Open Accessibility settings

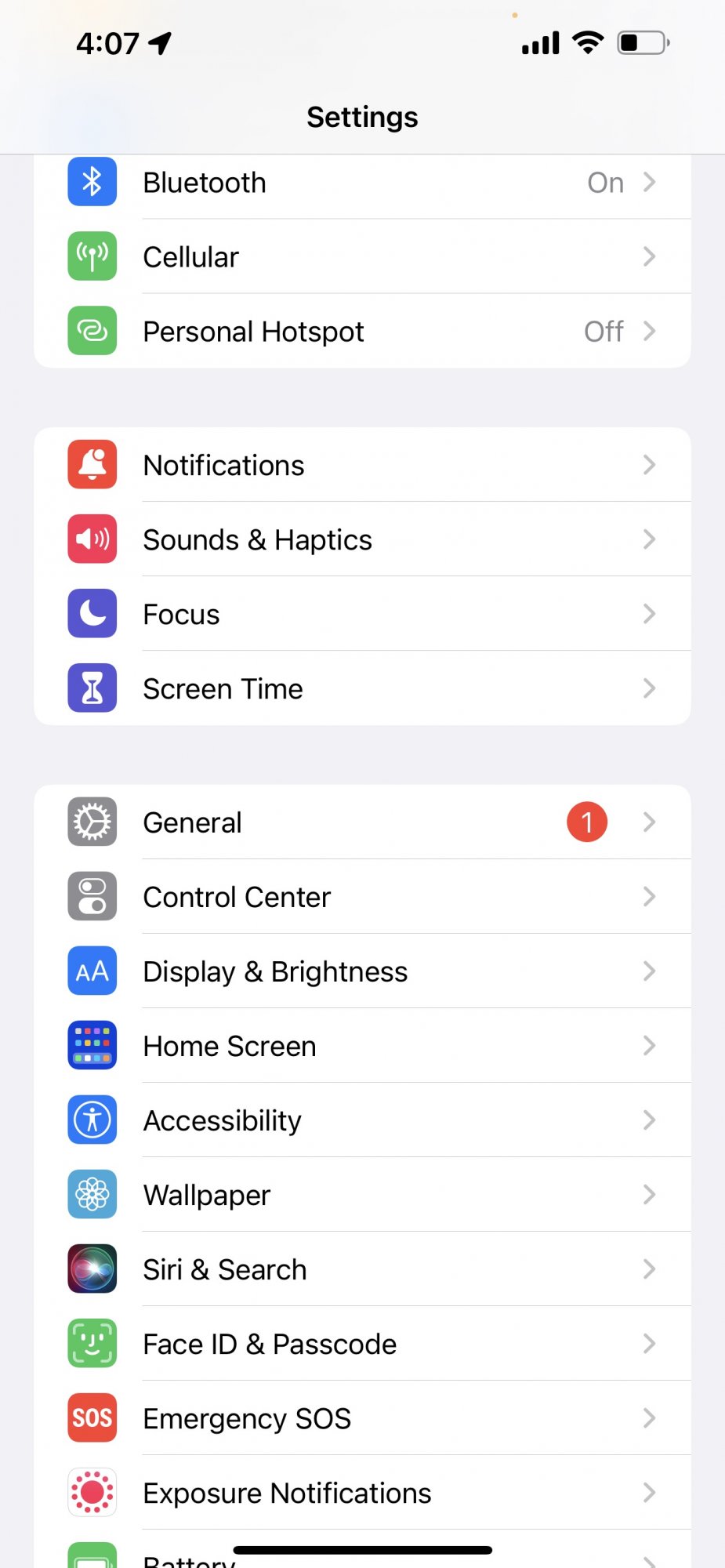(x=362, y=1120)
